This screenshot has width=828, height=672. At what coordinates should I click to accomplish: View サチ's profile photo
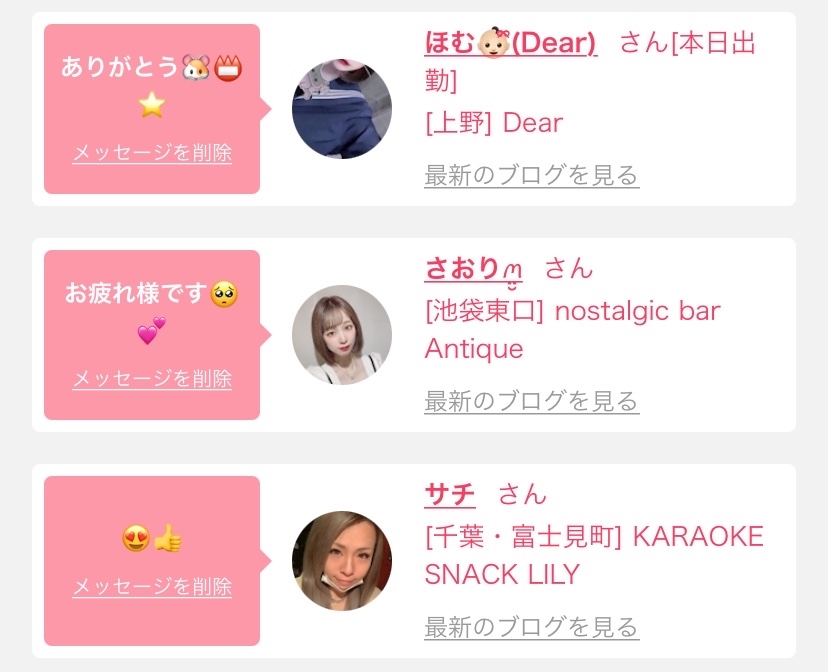coord(341,561)
